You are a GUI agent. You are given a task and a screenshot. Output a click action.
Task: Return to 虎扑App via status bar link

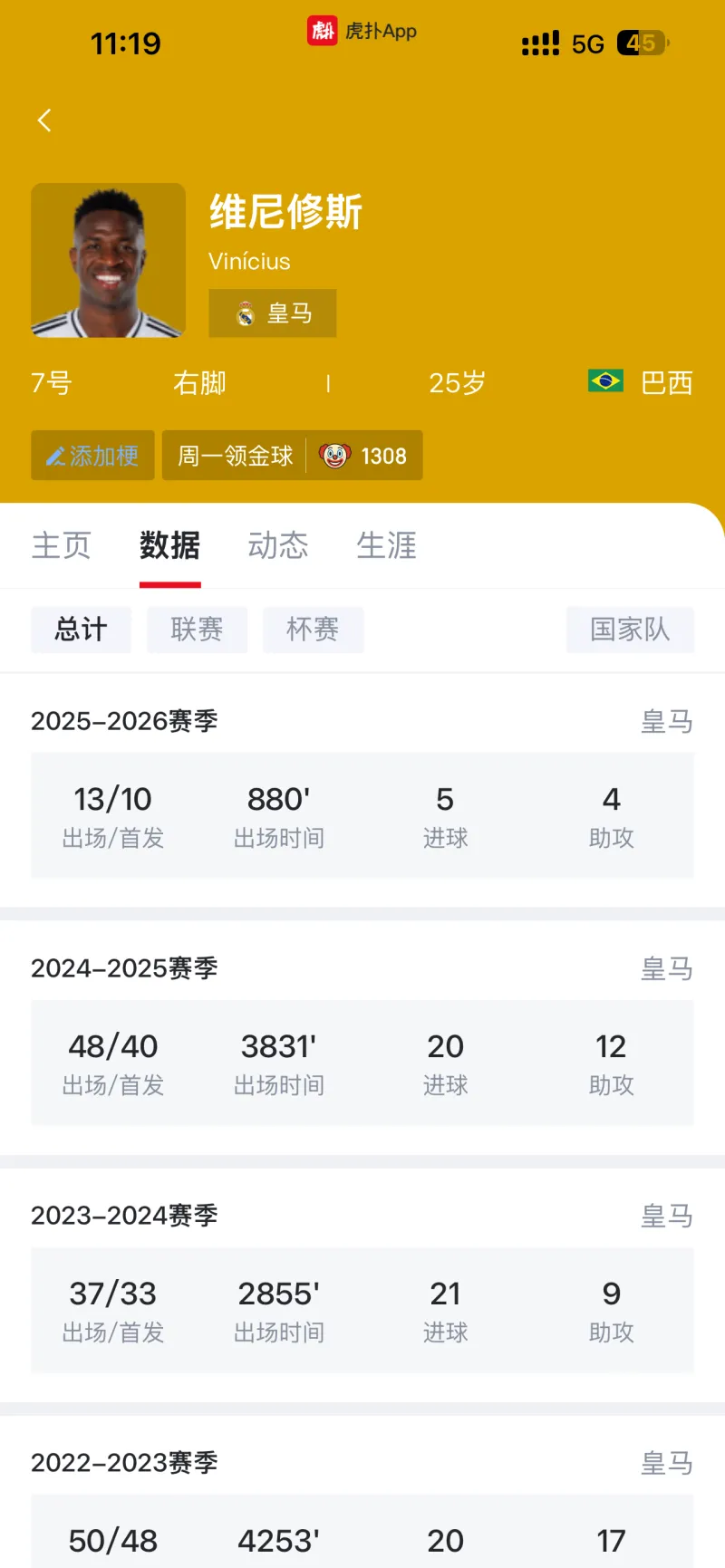pyautogui.click(x=362, y=31)
